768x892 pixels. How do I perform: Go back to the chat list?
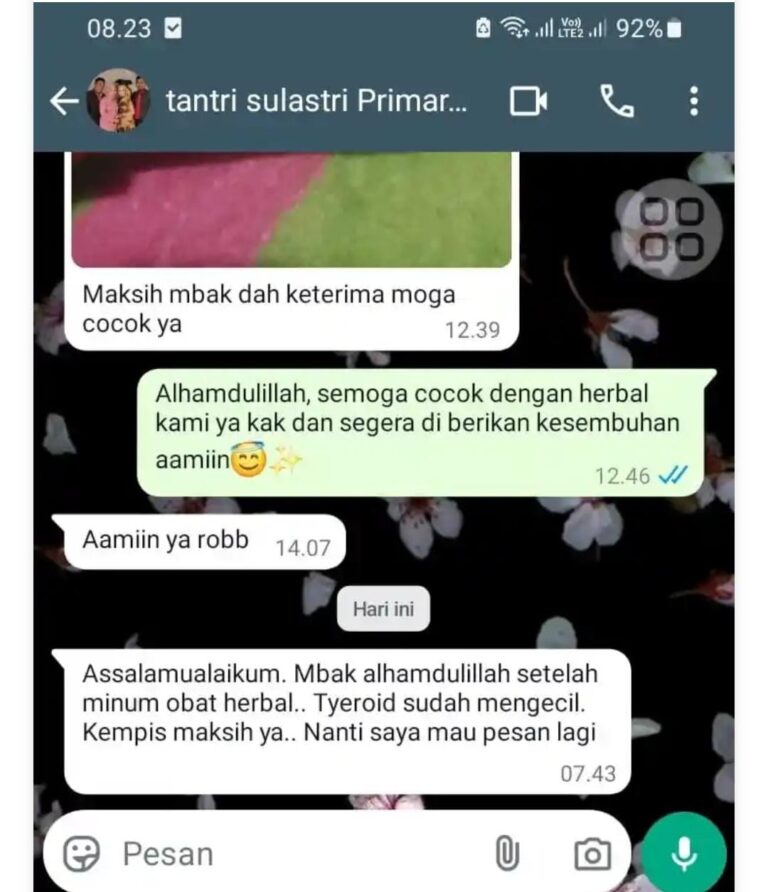(64, 101)
